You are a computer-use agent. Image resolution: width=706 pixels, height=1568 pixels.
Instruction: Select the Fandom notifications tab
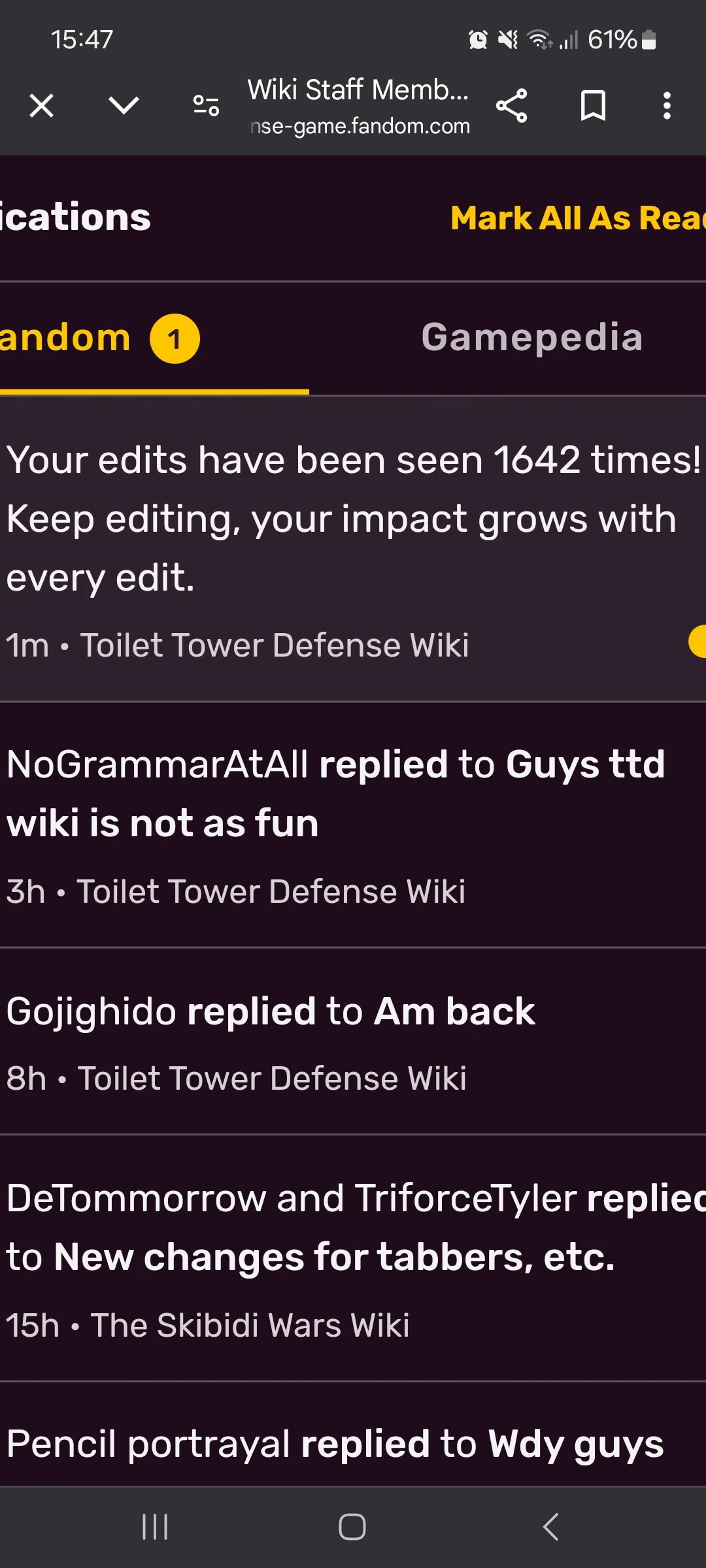[98, 338]
